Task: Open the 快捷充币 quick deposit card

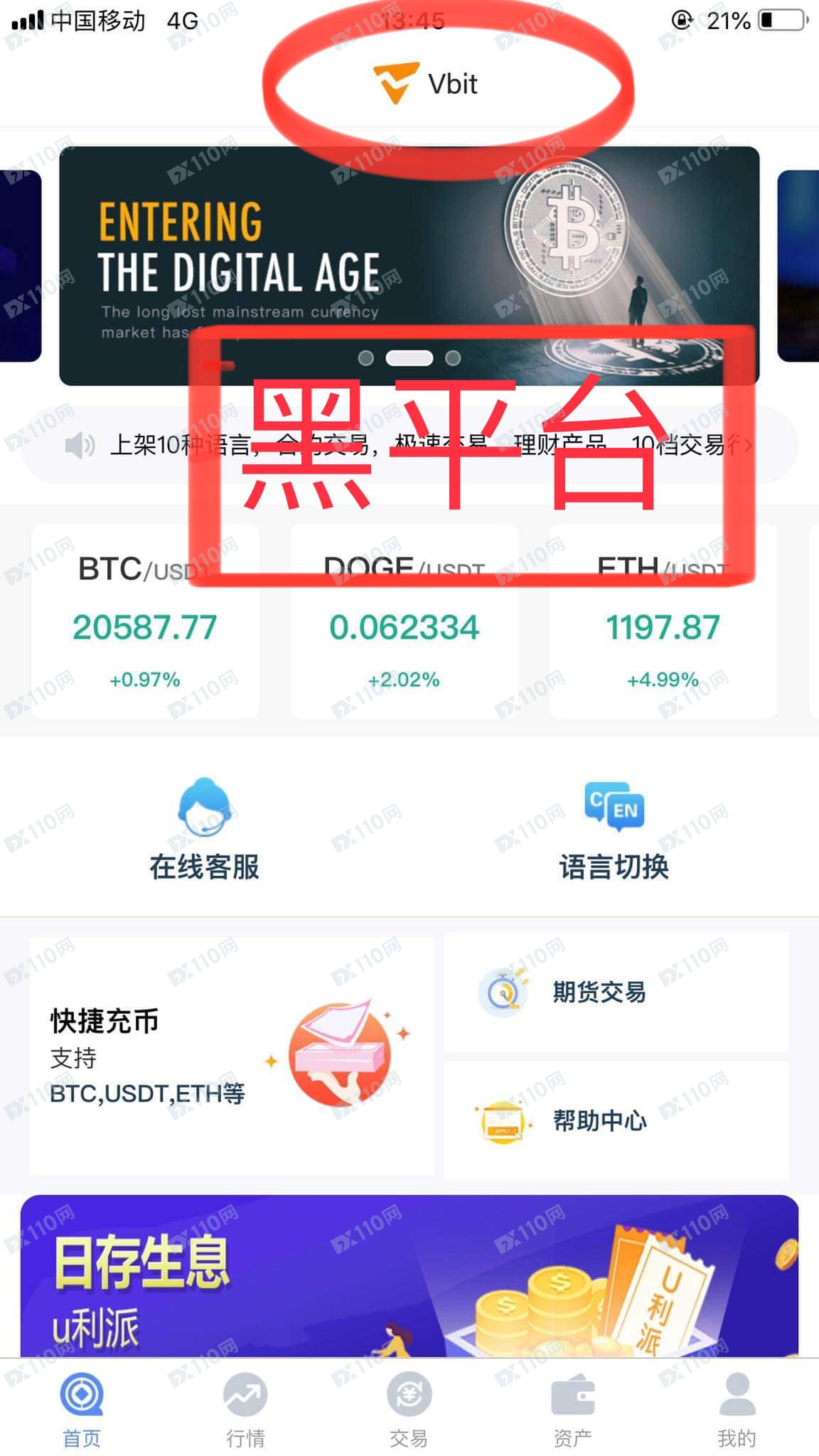Action: click(232, 1056)
